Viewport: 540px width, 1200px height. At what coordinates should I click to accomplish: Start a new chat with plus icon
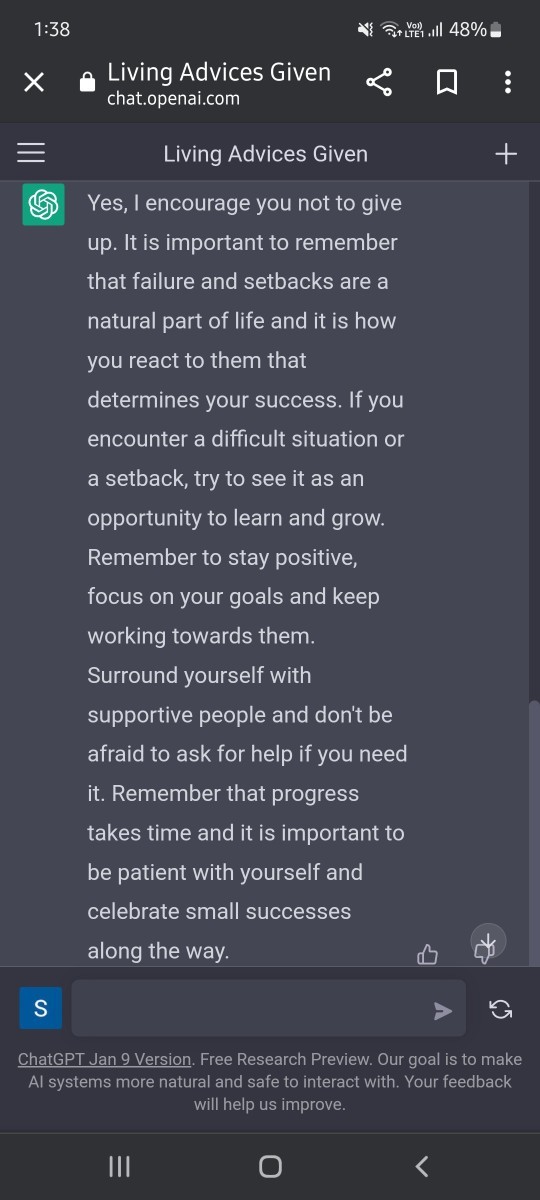[507, 154]
